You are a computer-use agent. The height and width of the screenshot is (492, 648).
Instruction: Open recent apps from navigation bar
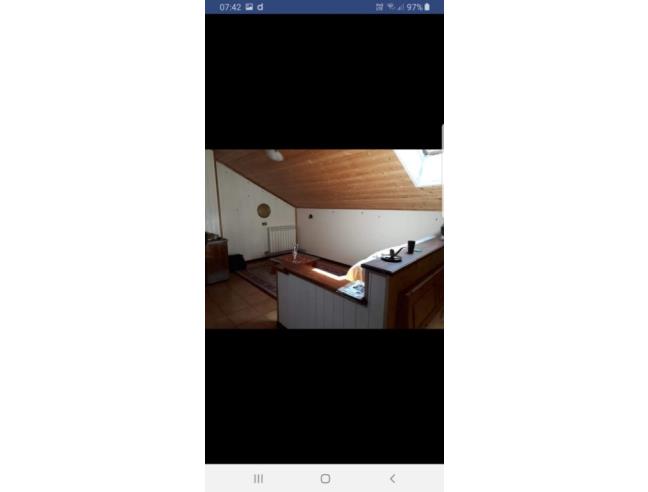258,479
